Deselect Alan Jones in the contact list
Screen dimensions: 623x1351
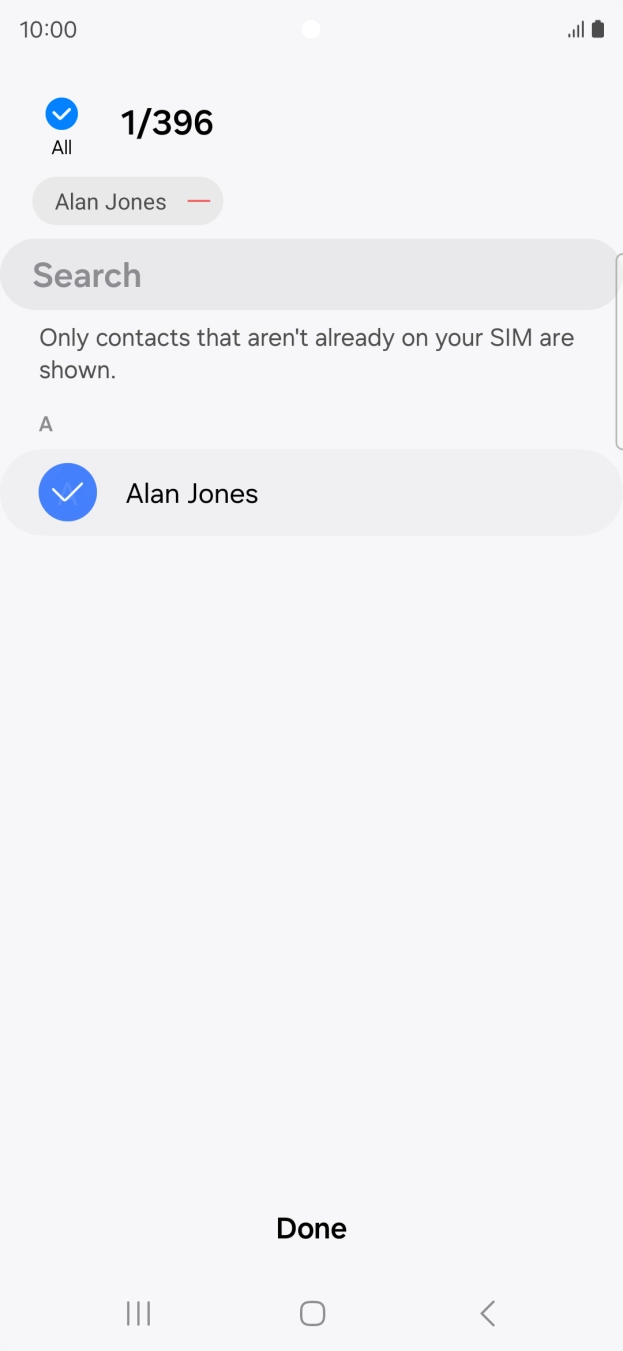click(68, 493)
